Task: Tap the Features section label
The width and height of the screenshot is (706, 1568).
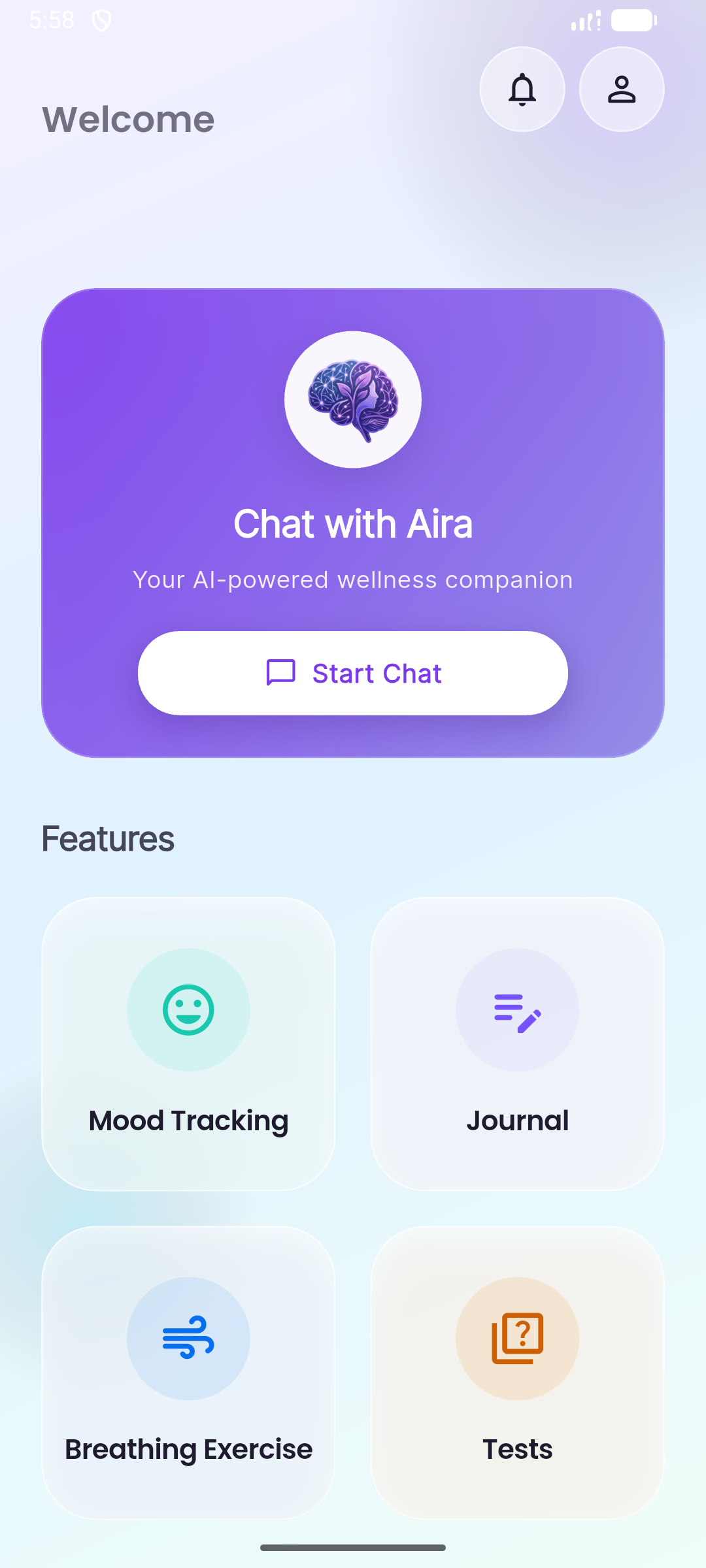Action: click(108, 838)
